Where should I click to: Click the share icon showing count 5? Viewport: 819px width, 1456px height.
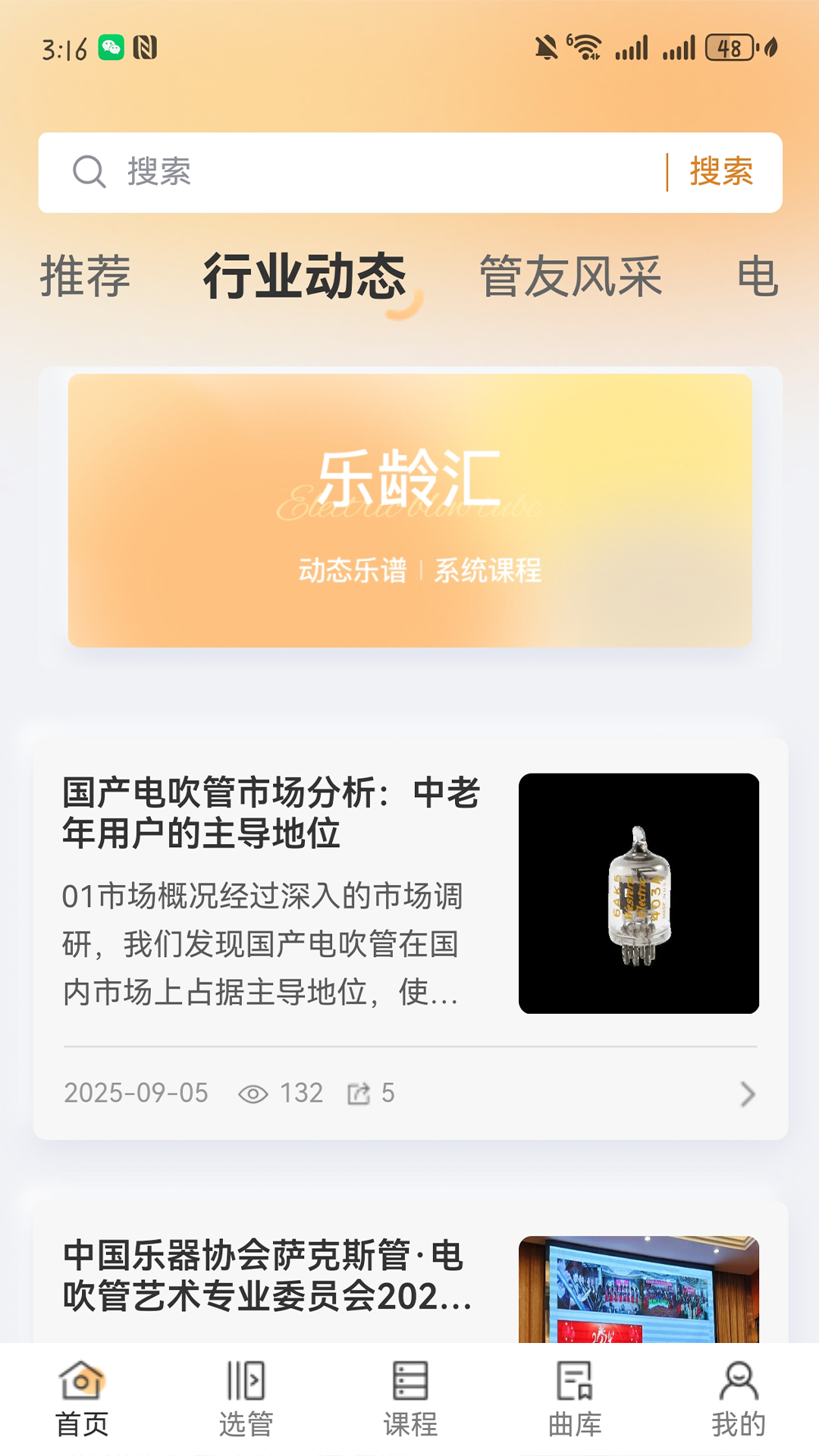tap(361, 1094)
